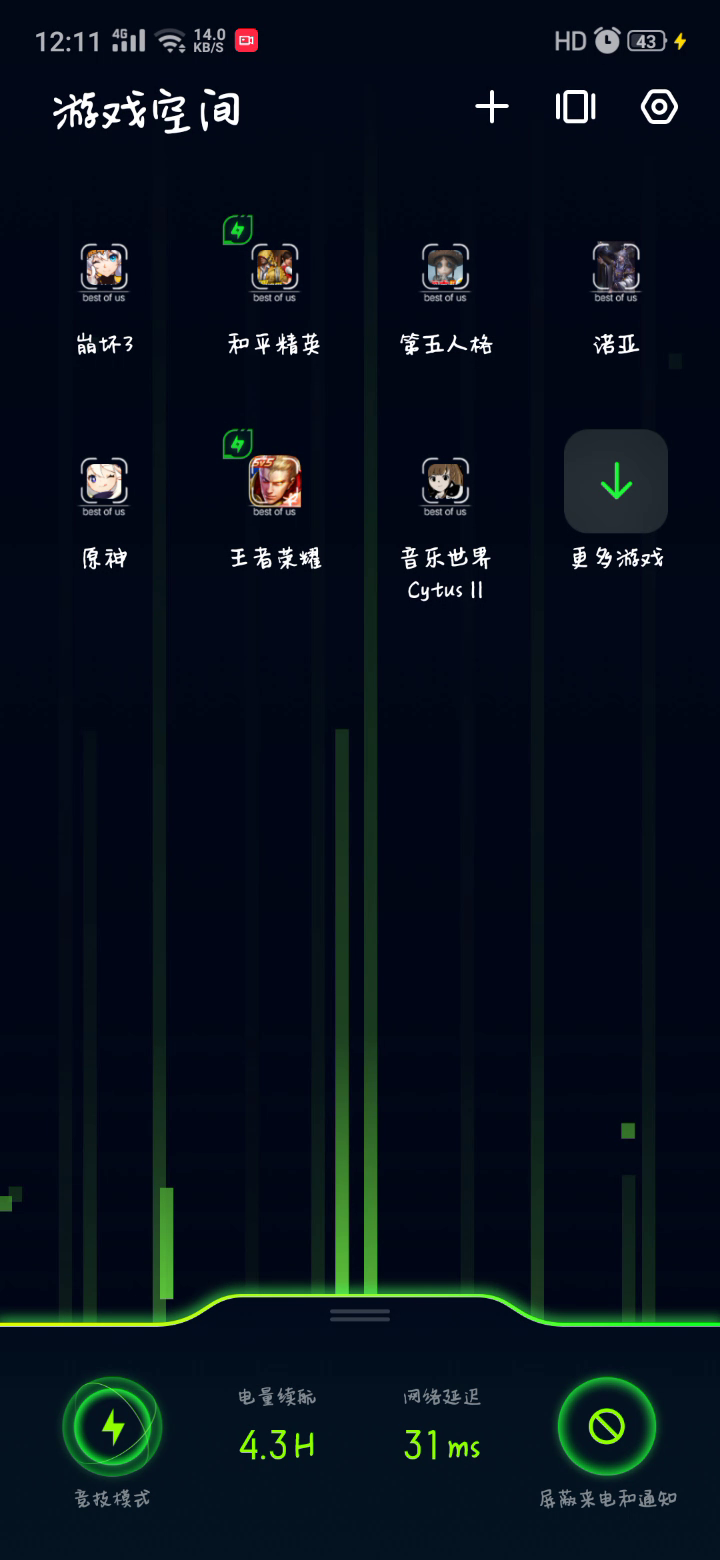Launch 王者荣耀
Image resolution: width=720 pixels, height=1560 pixels.
point(274,484)
